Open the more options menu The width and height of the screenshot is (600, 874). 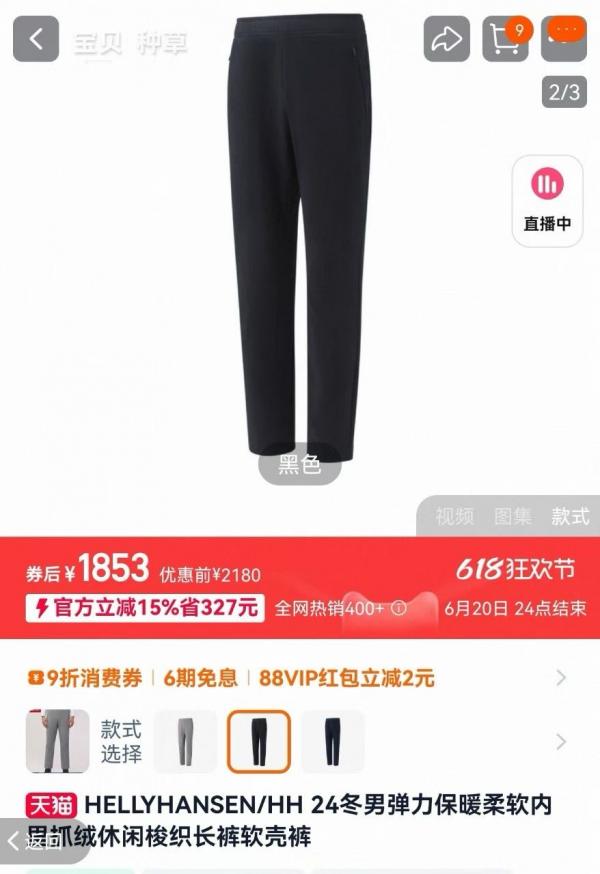[565, 38]
